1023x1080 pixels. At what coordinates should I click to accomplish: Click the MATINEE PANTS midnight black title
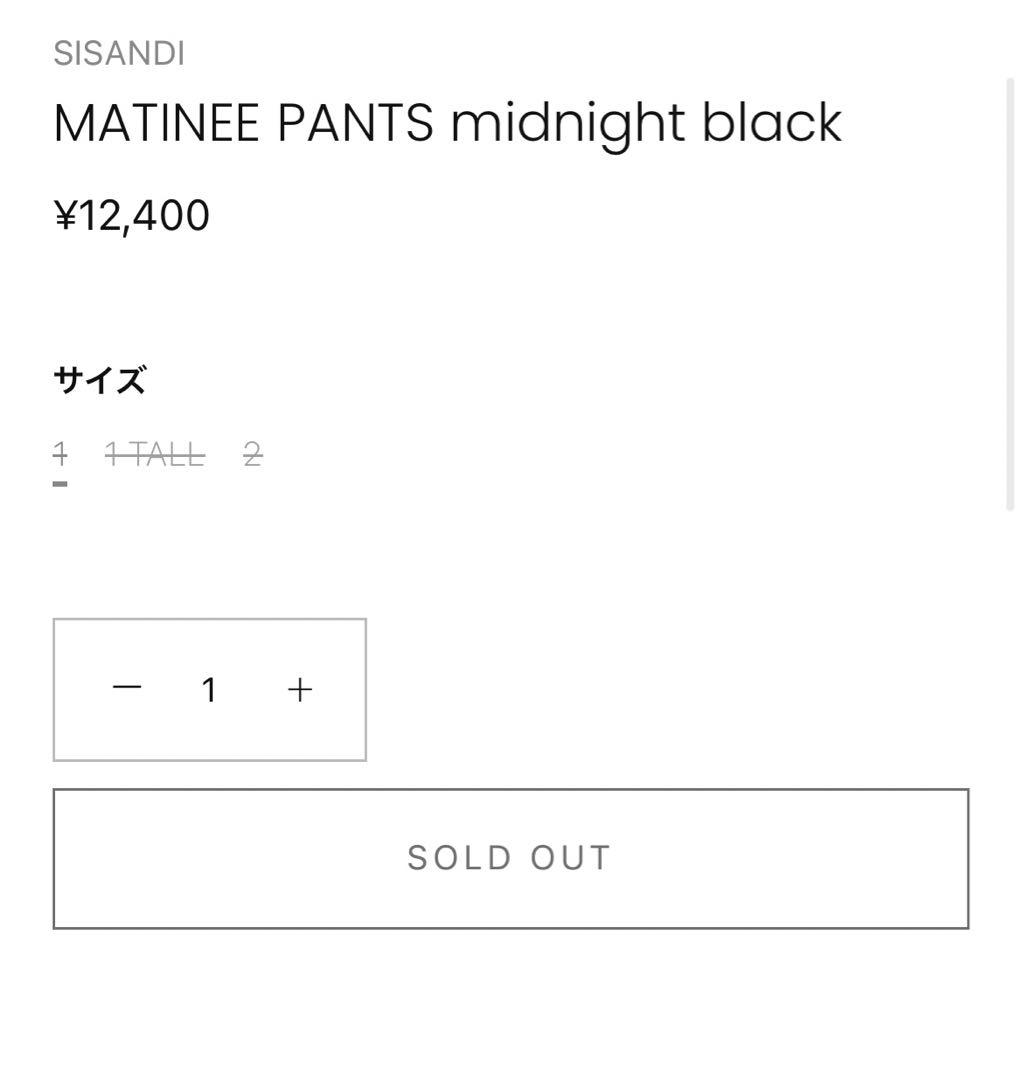tap(447, 122)
